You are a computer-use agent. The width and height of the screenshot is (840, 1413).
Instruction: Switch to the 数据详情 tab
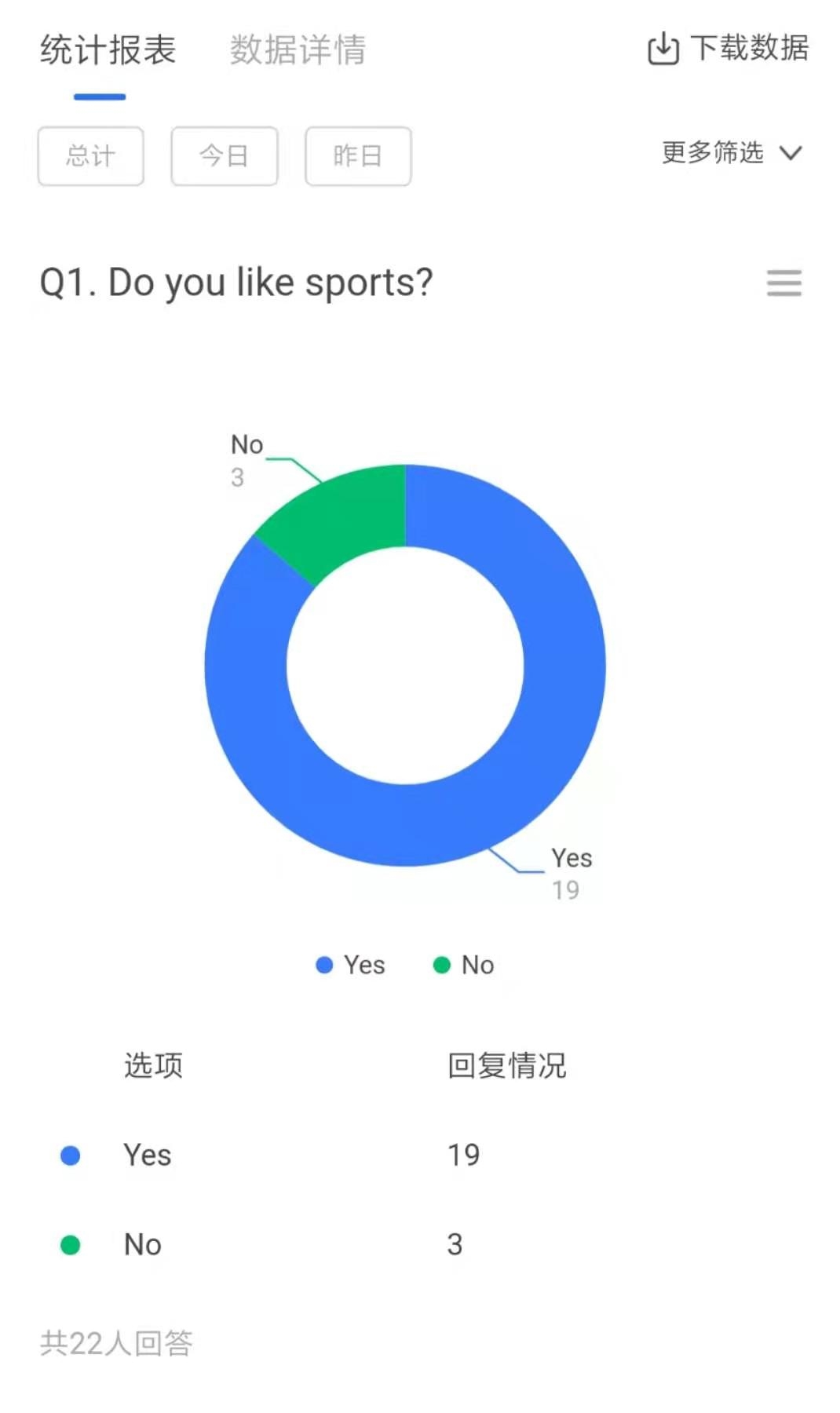[298, 49]
